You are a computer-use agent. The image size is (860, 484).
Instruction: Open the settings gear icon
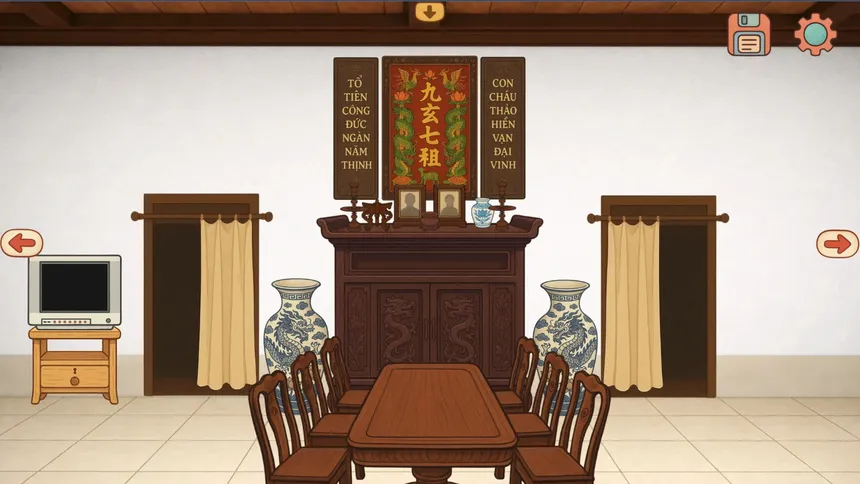[815, 35]
